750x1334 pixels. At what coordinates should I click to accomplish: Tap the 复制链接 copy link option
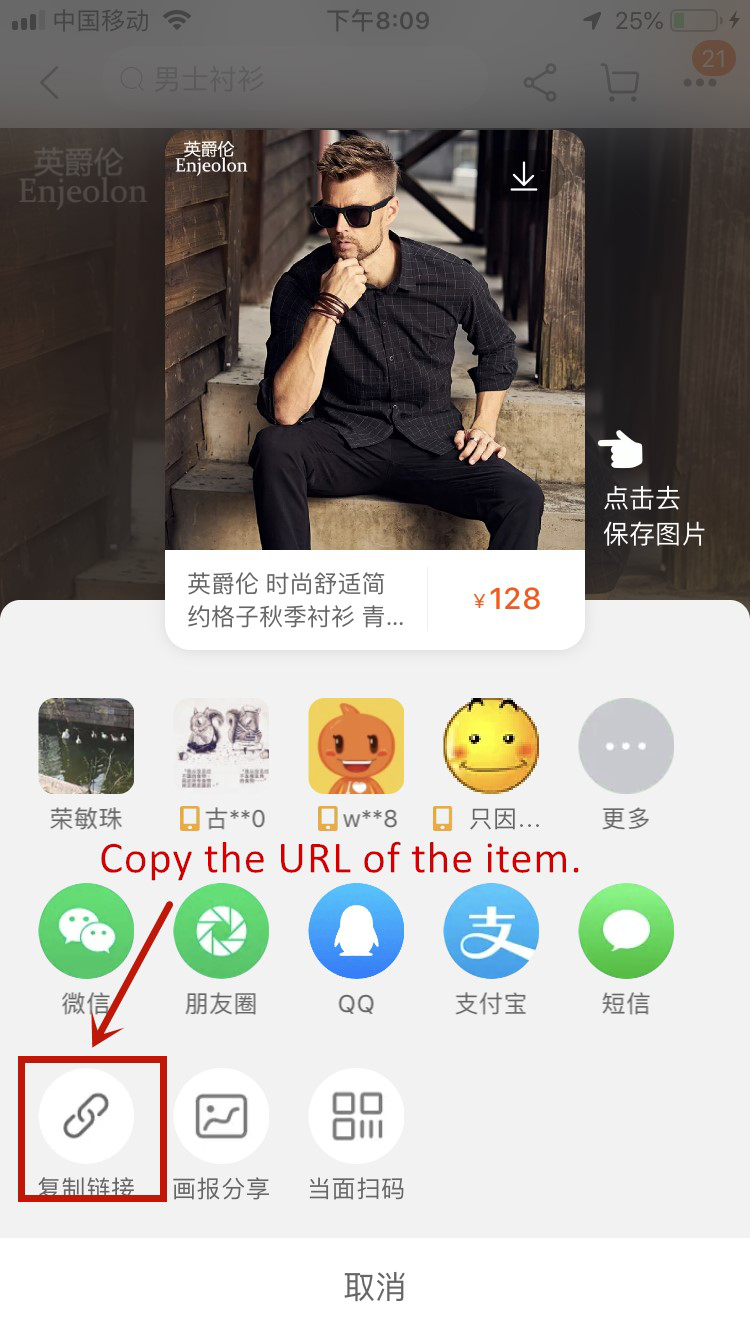tap(86, 1117)
